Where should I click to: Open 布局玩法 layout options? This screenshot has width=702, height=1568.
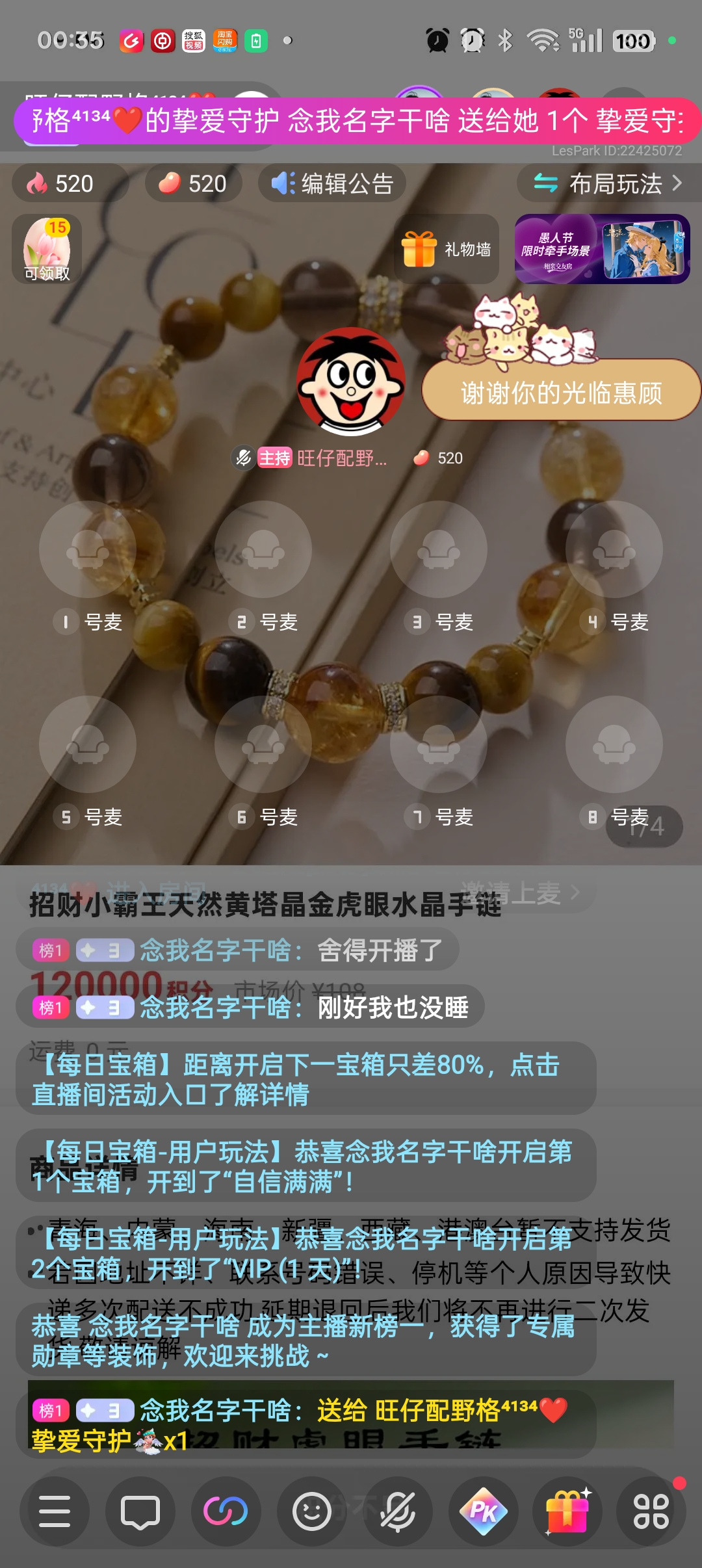[607, 184]
